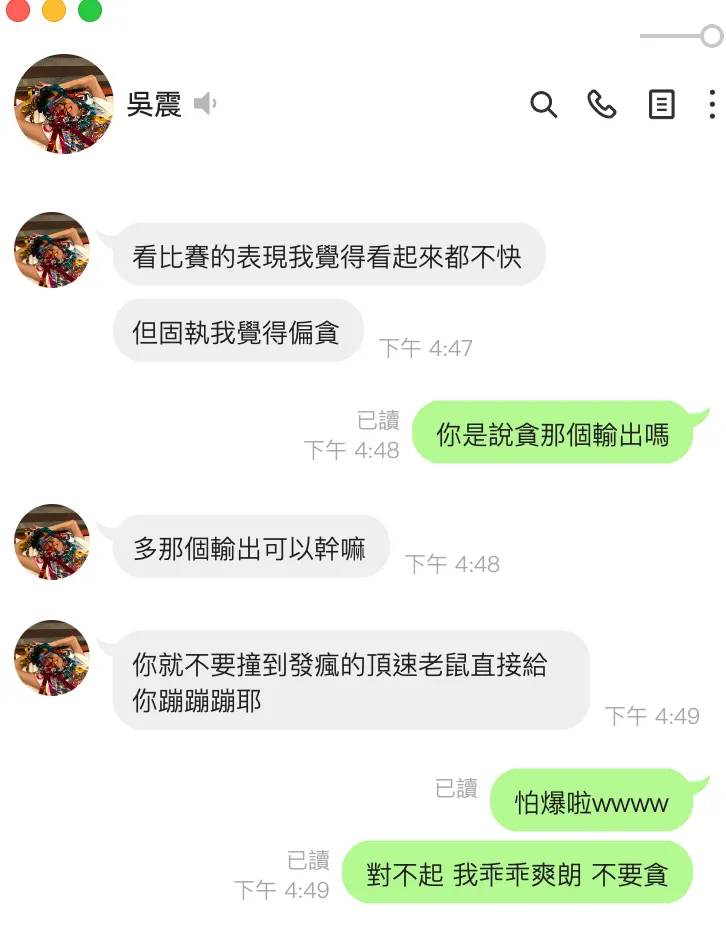The image size is (726, 926).
Task: Tap the window transparency slider handle
Action: pyautogui.click(x=712, y=37)
